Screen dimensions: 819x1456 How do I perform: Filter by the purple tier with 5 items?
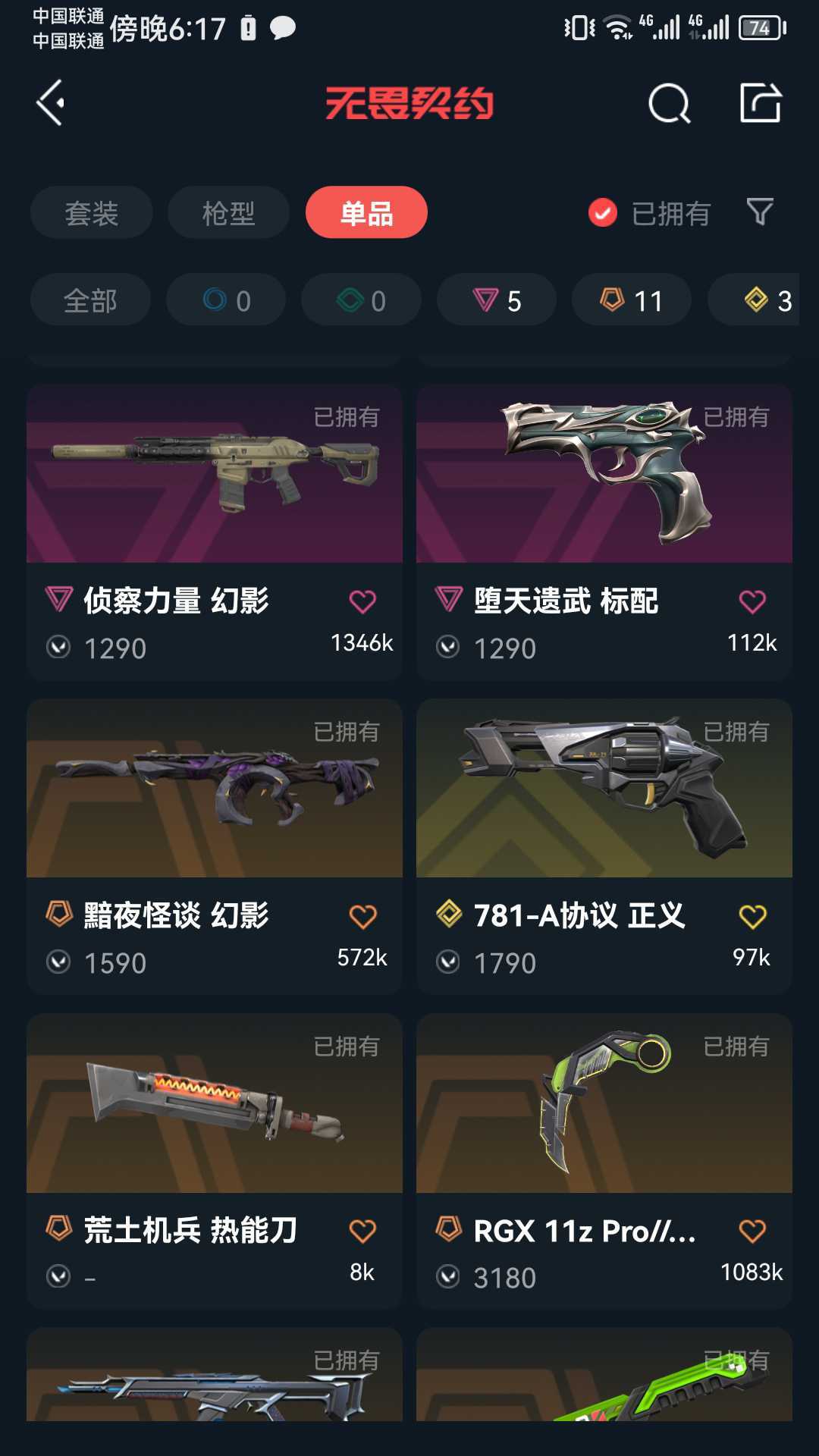(x=497, y=300)
